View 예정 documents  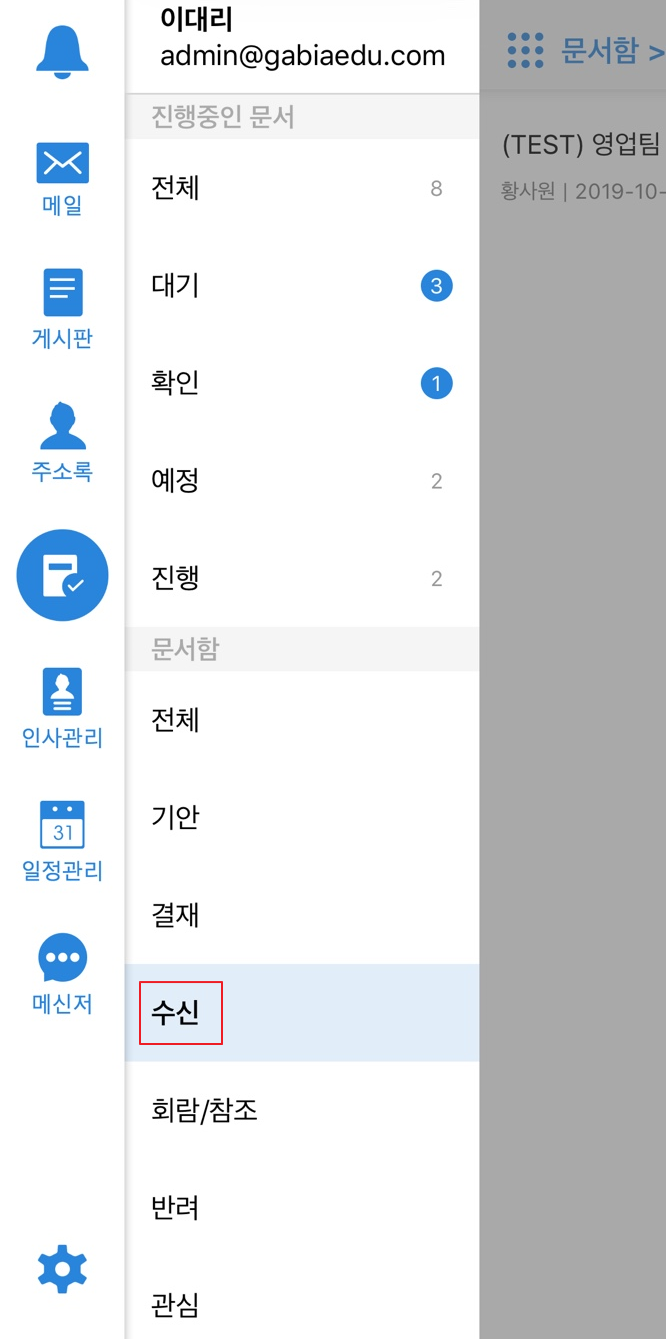coord(302,481)
